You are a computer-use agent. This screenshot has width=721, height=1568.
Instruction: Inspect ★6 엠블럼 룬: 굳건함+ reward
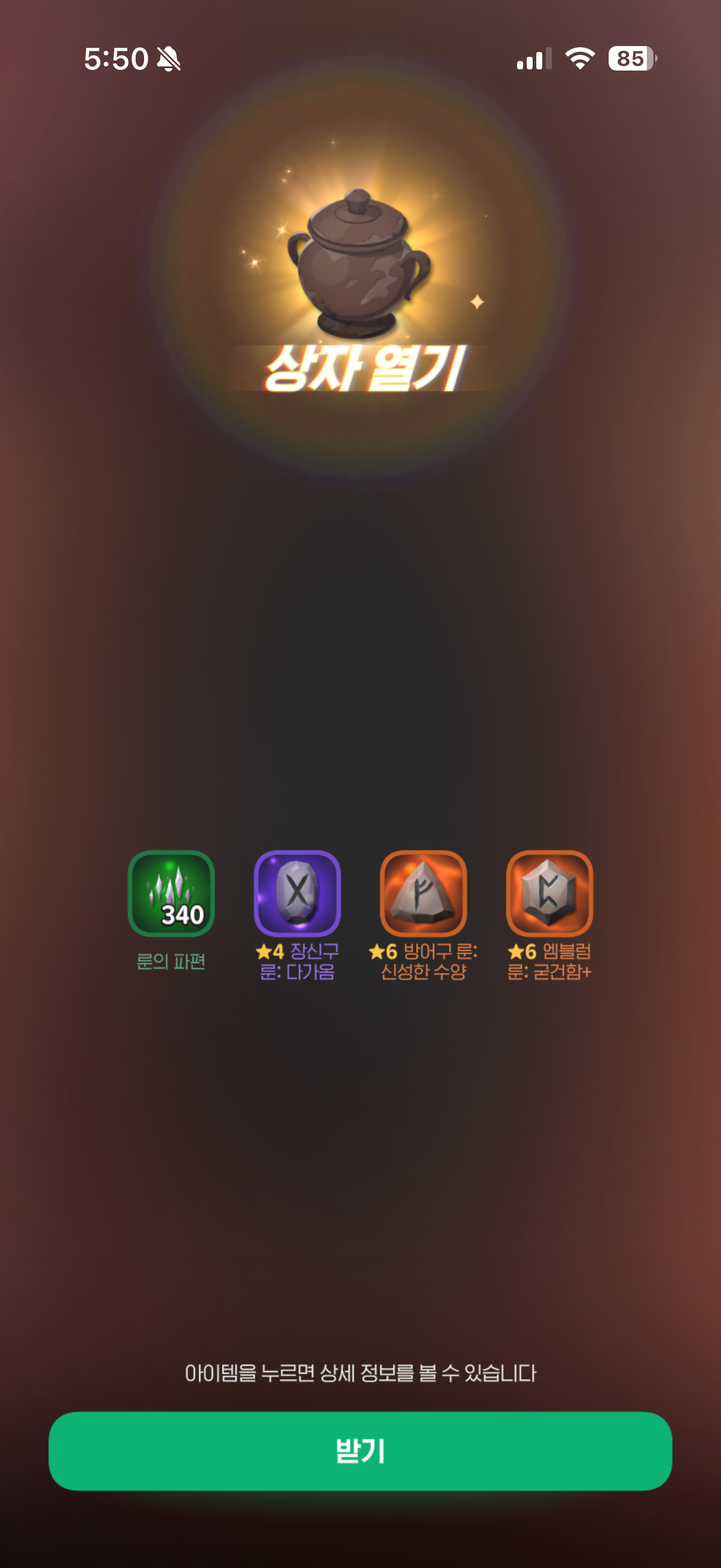point(549,893)
